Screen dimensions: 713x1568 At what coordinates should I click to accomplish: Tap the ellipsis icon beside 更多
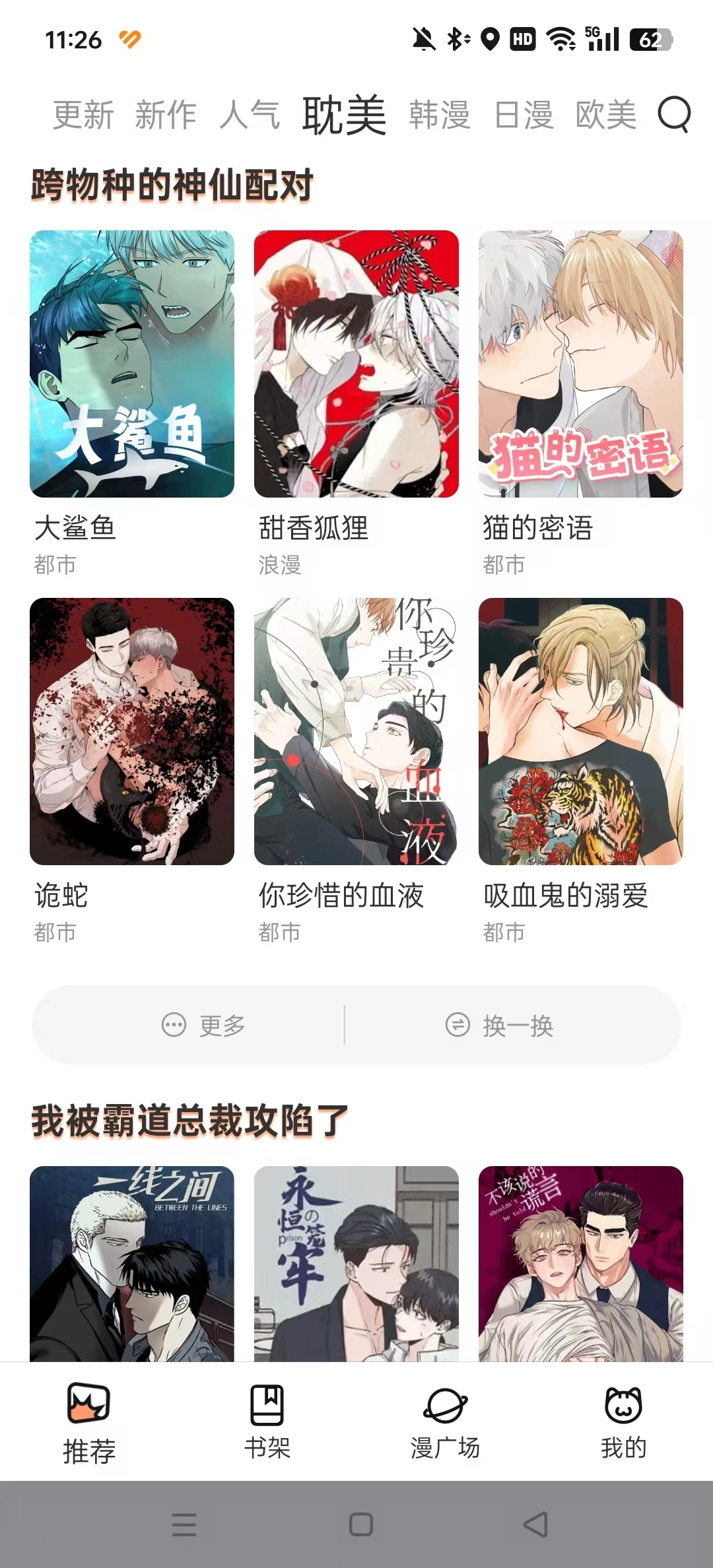click(172, 1025)
